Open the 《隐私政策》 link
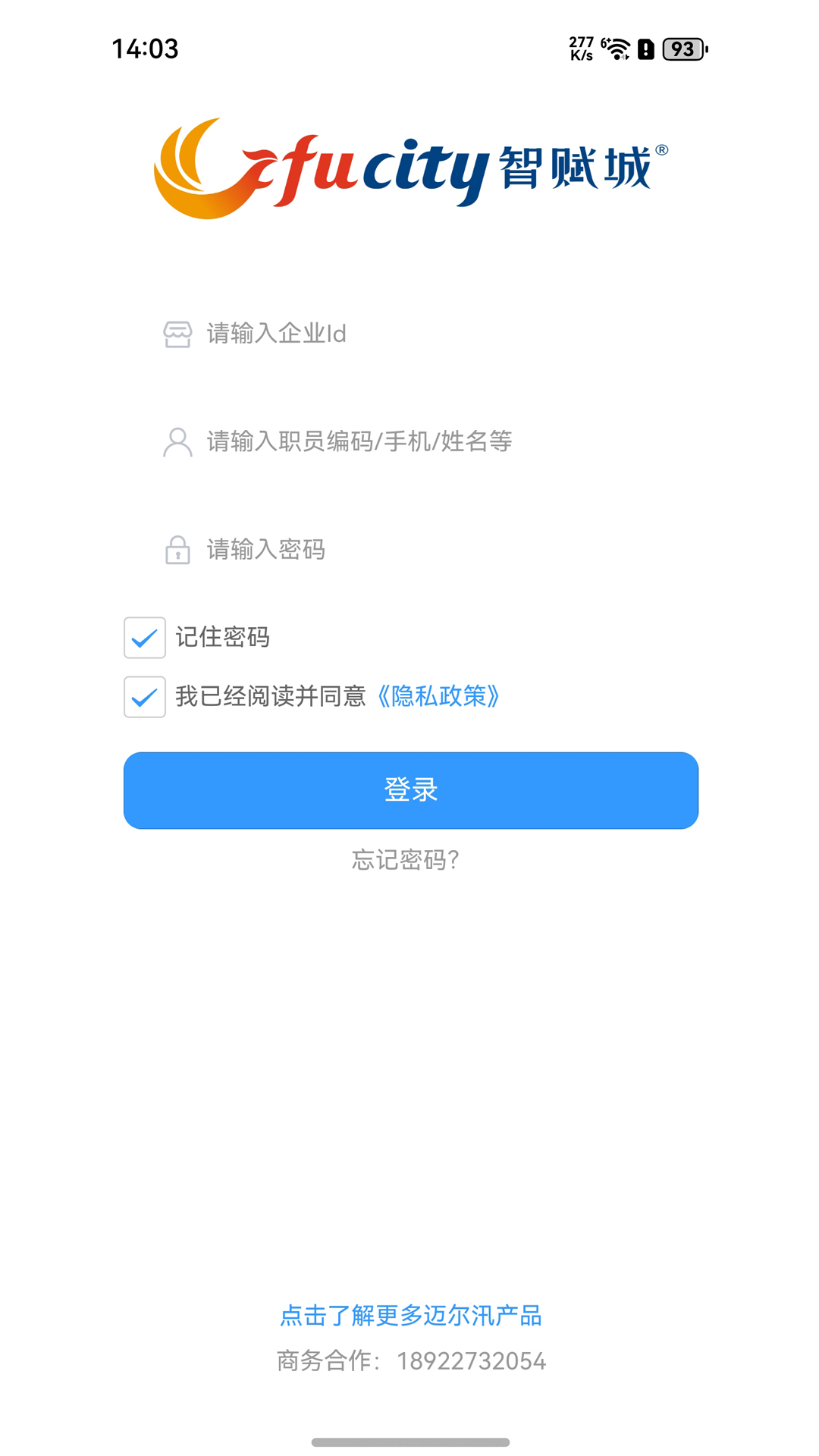 tap(438, 696)
